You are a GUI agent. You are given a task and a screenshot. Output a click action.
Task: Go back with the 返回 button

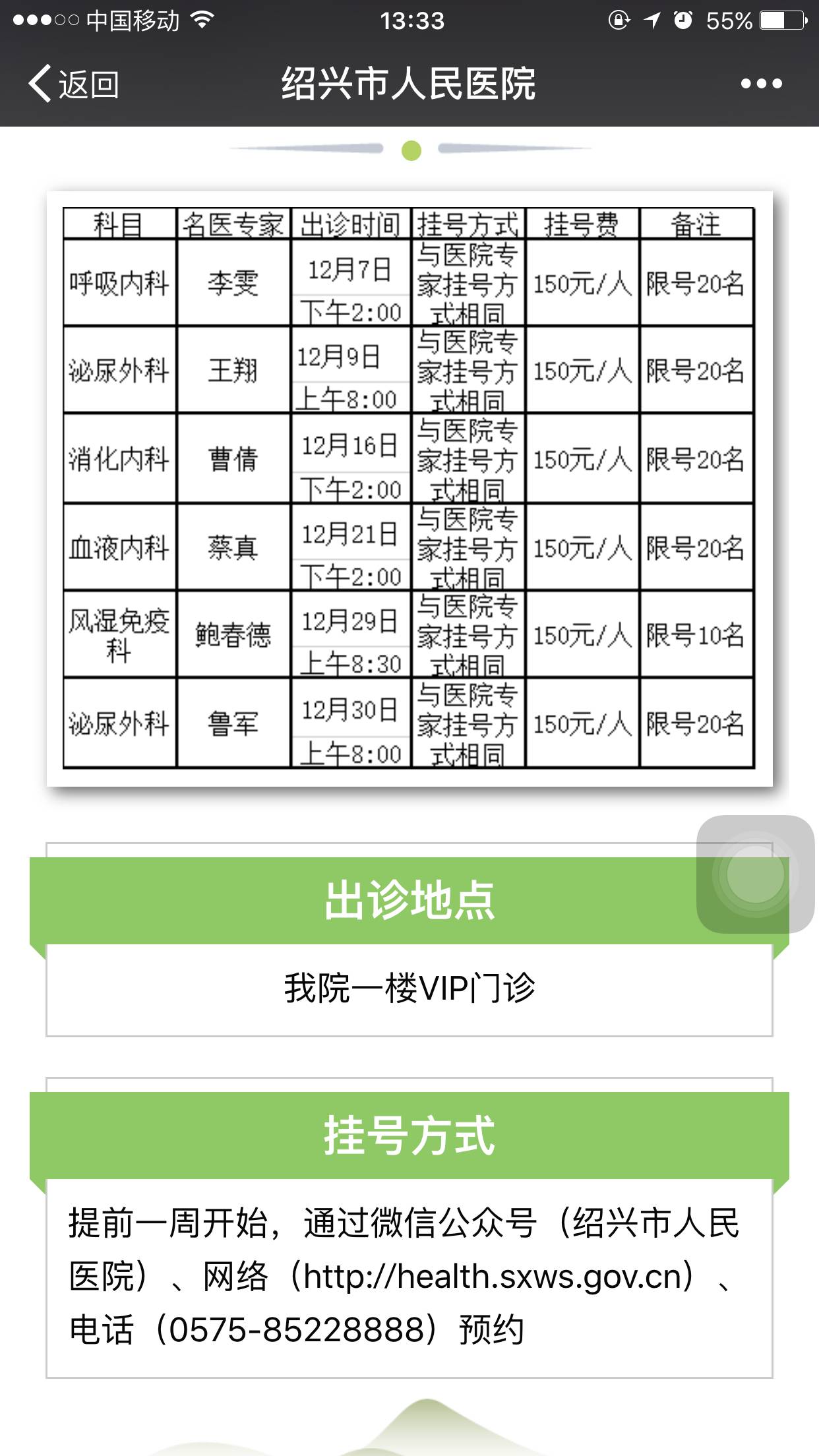tap(74, 84)
